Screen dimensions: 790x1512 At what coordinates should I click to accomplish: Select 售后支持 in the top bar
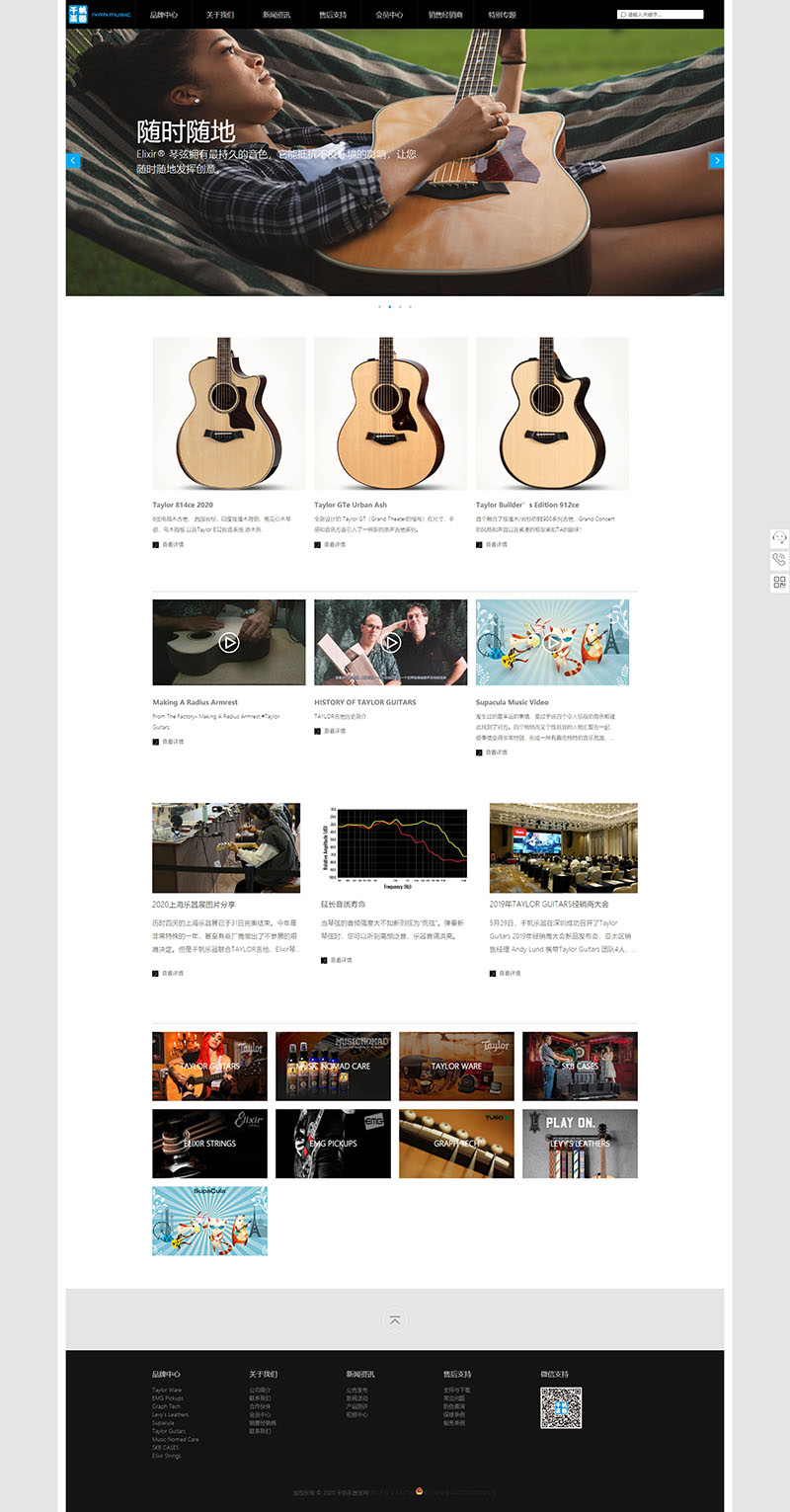[x=333, y=15]
